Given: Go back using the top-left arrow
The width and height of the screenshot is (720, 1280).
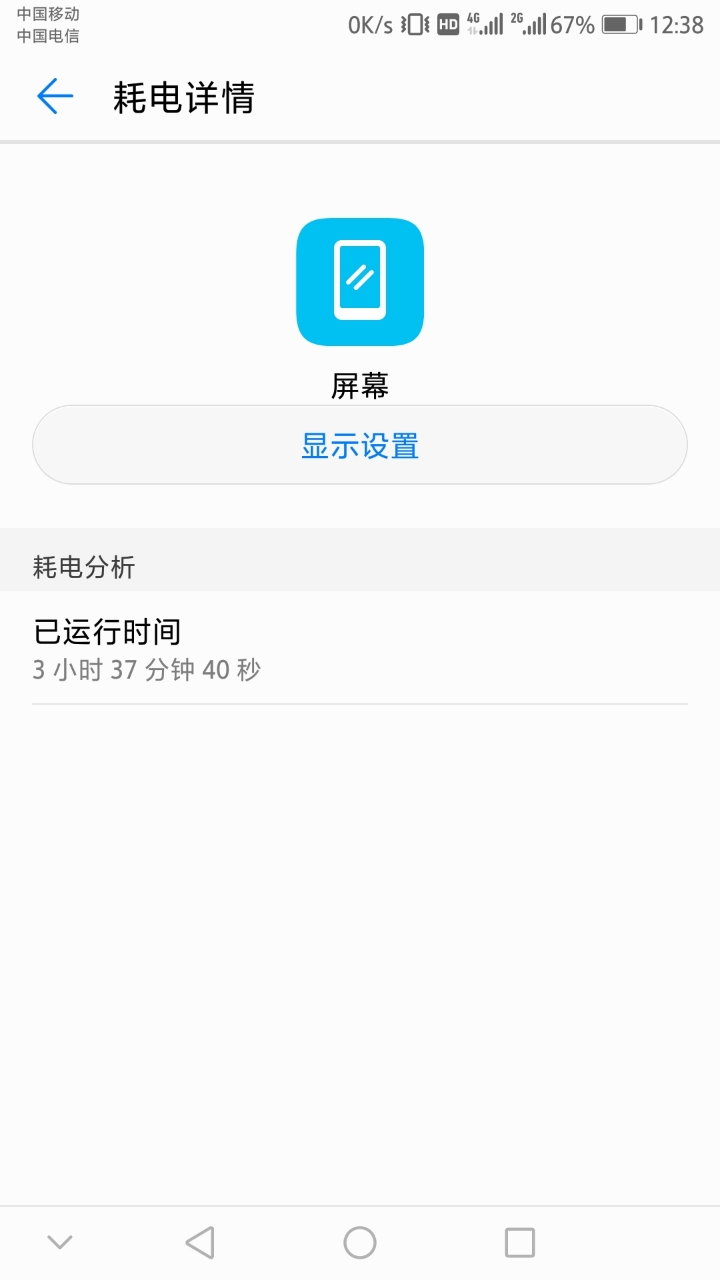Looking at the screenshot, I should tap(55, 96).
